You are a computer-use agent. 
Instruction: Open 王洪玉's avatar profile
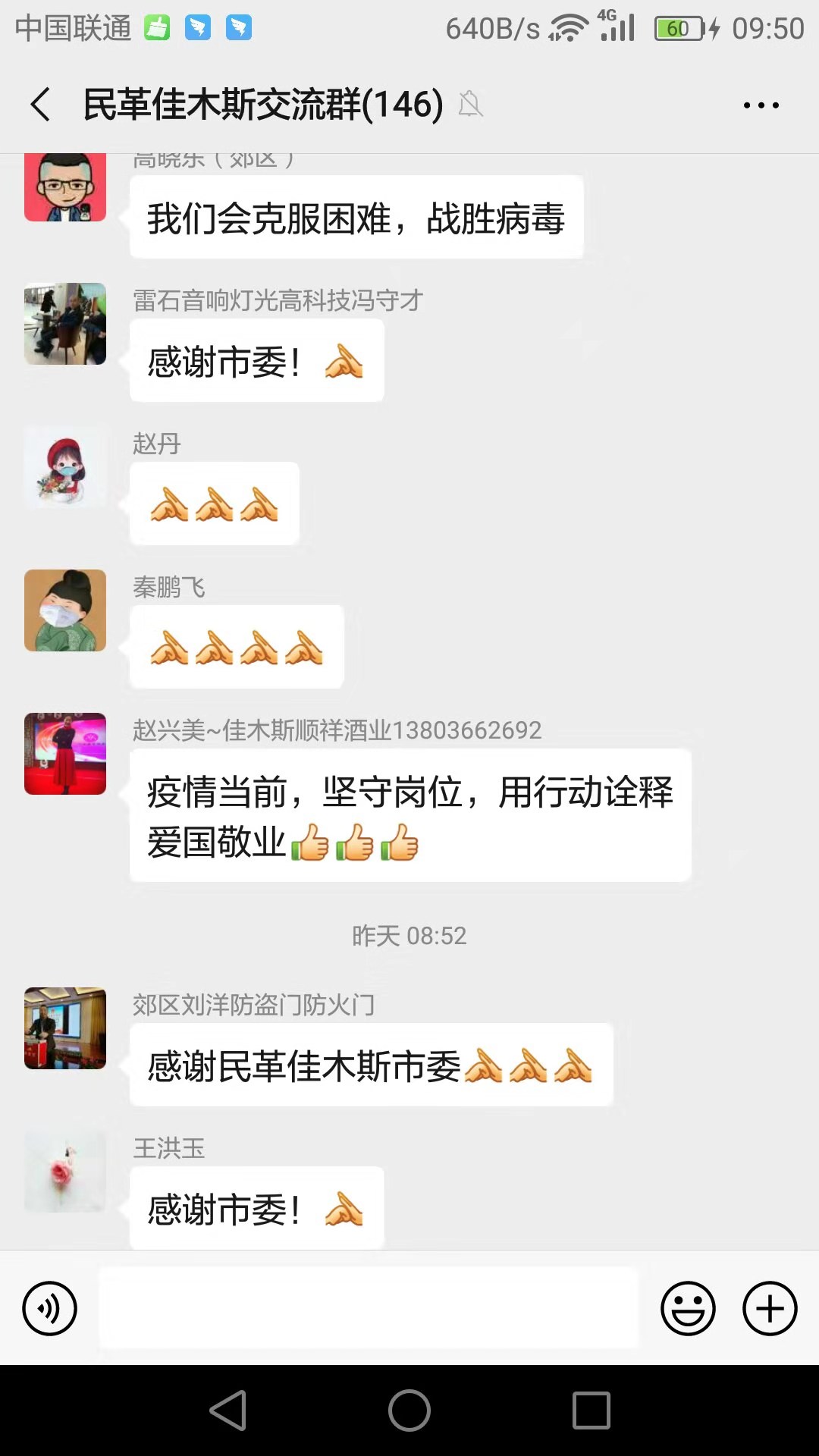tap(65, 1172)
